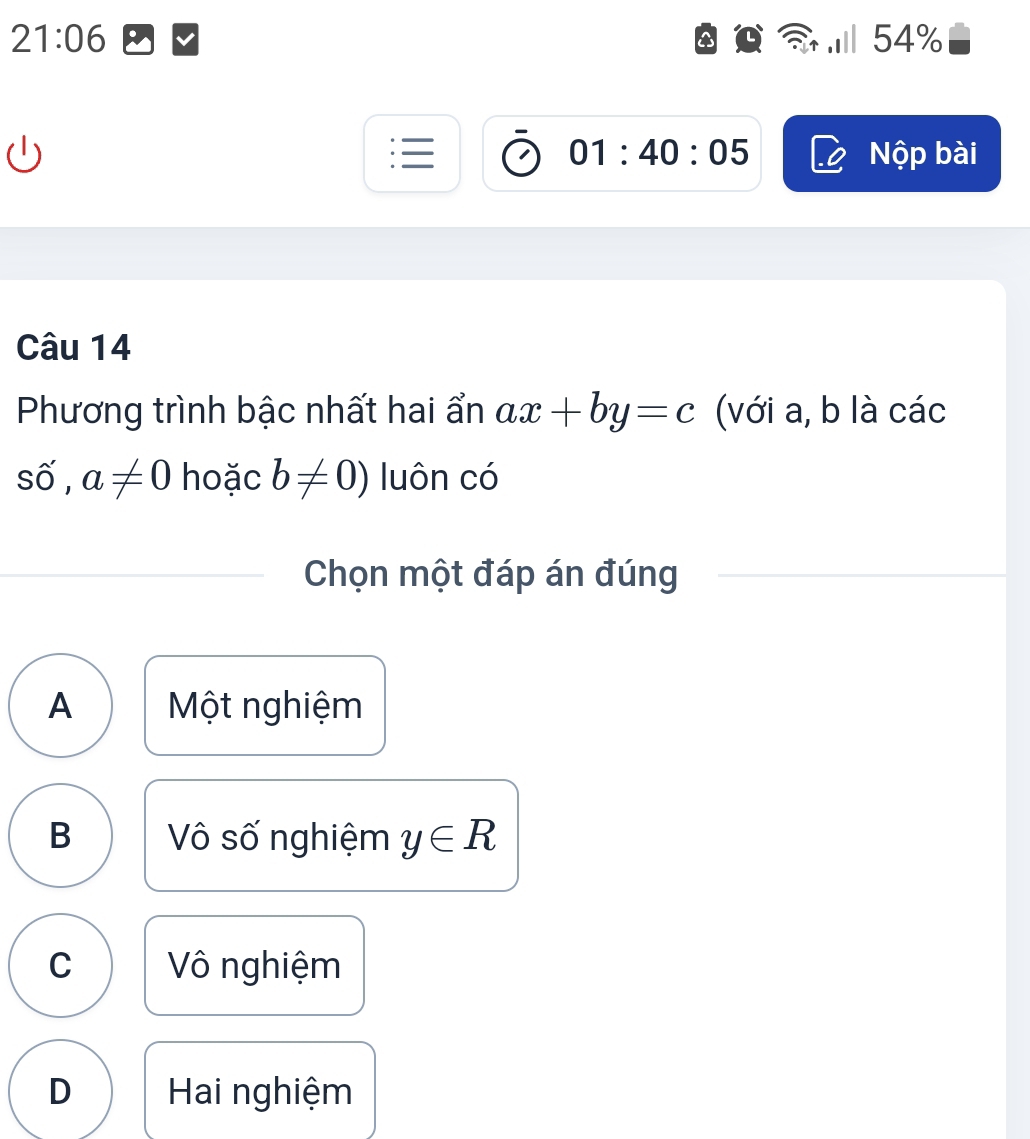Image resolution: width=1030 pixels, height=1139 pixels.
Task: Submit the test with Nộp bài
Action: [x=891, y=154]
